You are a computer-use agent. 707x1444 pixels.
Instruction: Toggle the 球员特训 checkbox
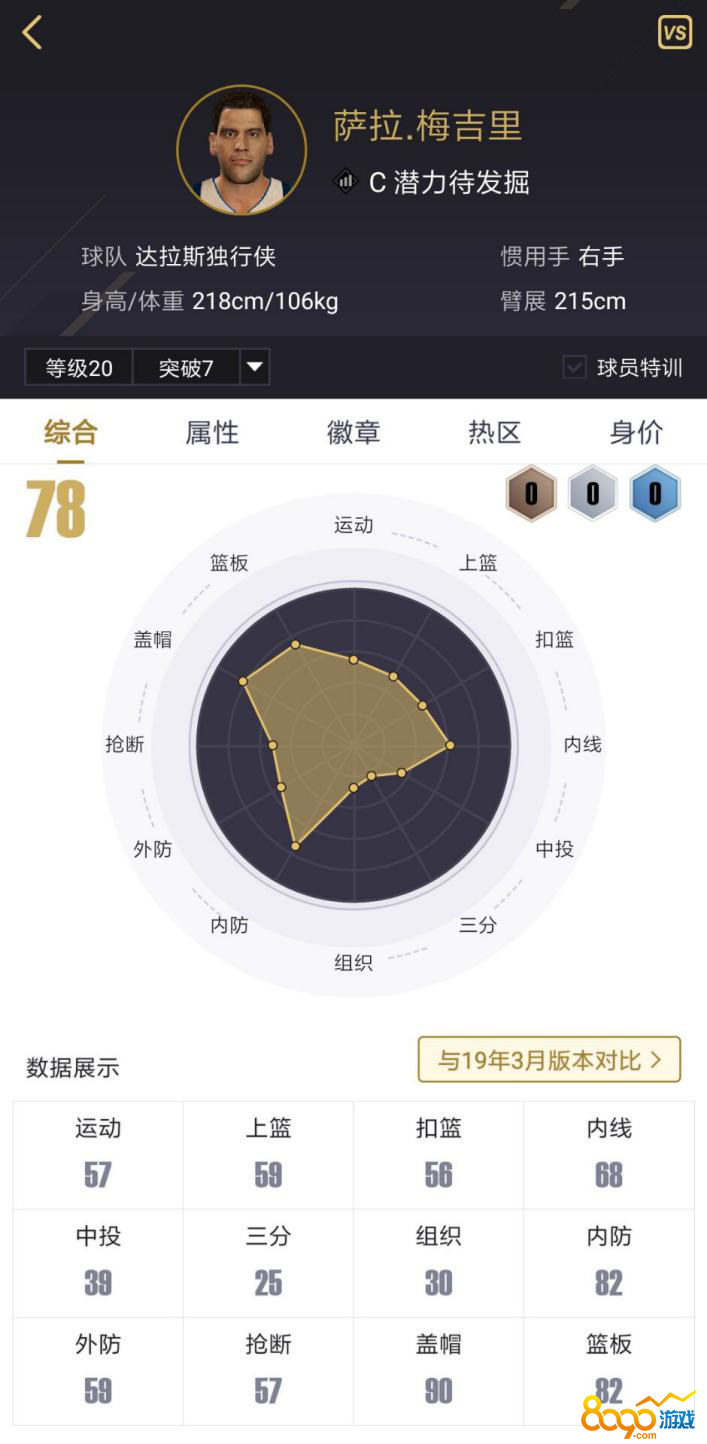point(575,367)
